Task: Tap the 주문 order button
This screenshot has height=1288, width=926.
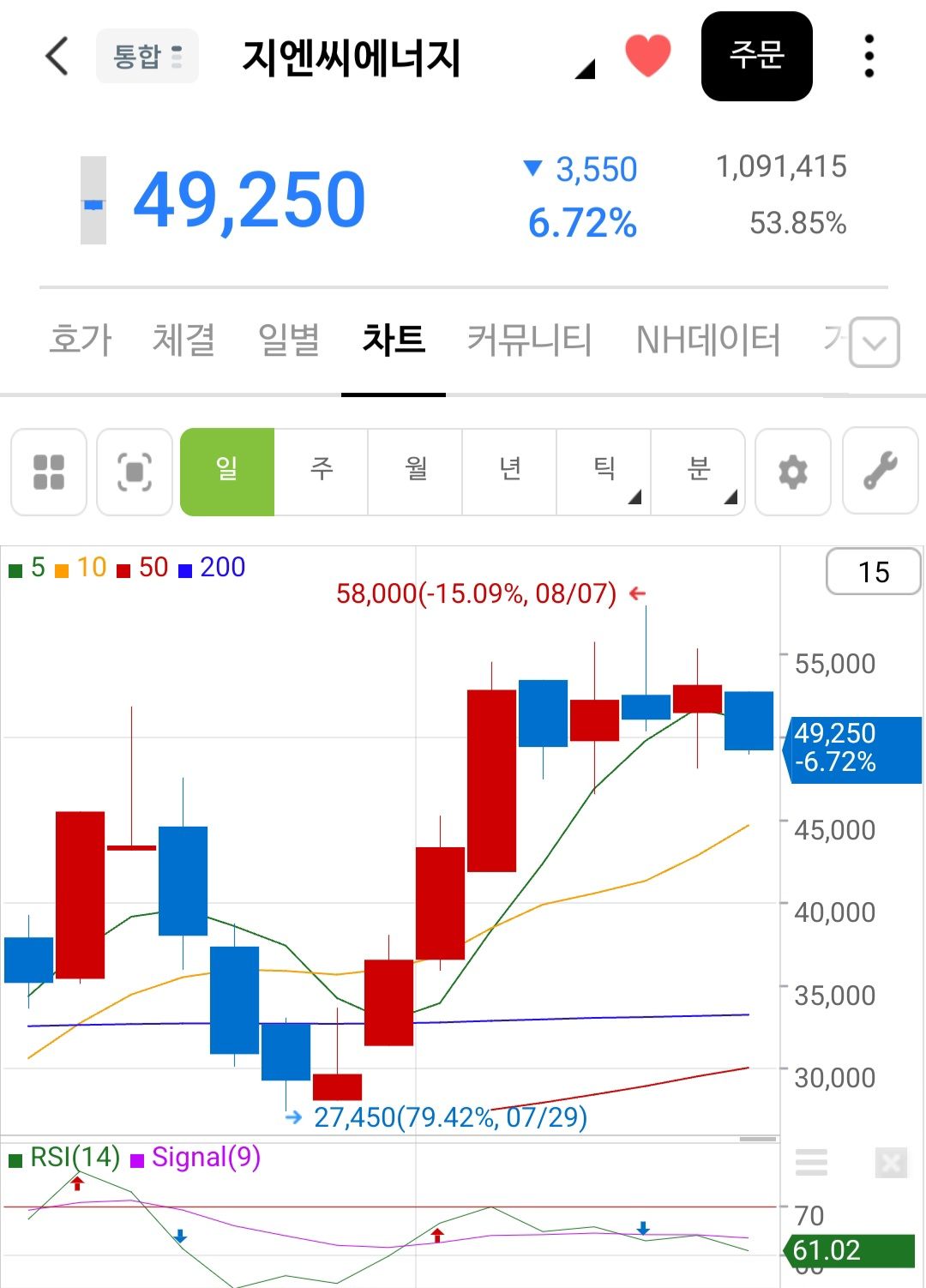Action: point(756,57)
